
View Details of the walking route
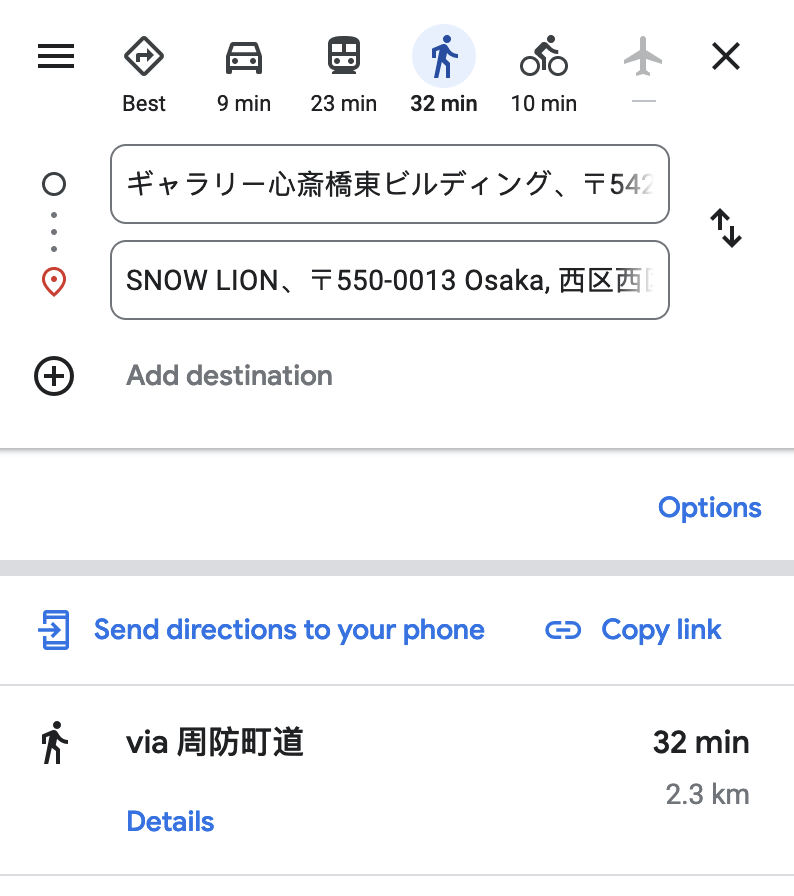pyautogui.click(x=170, y=822)
